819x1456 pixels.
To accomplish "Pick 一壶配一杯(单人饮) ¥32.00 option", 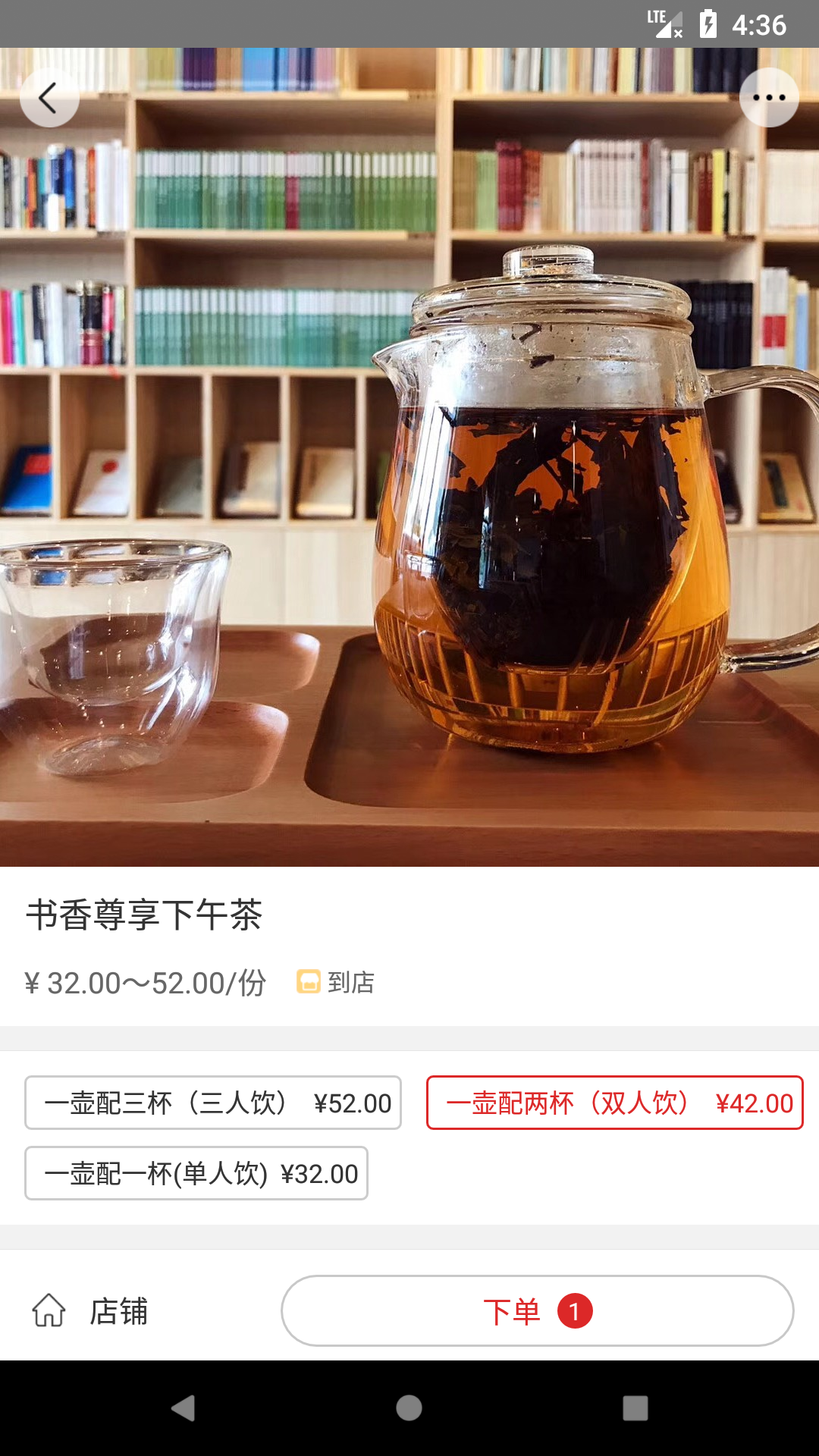I will tap(196, 1173).
